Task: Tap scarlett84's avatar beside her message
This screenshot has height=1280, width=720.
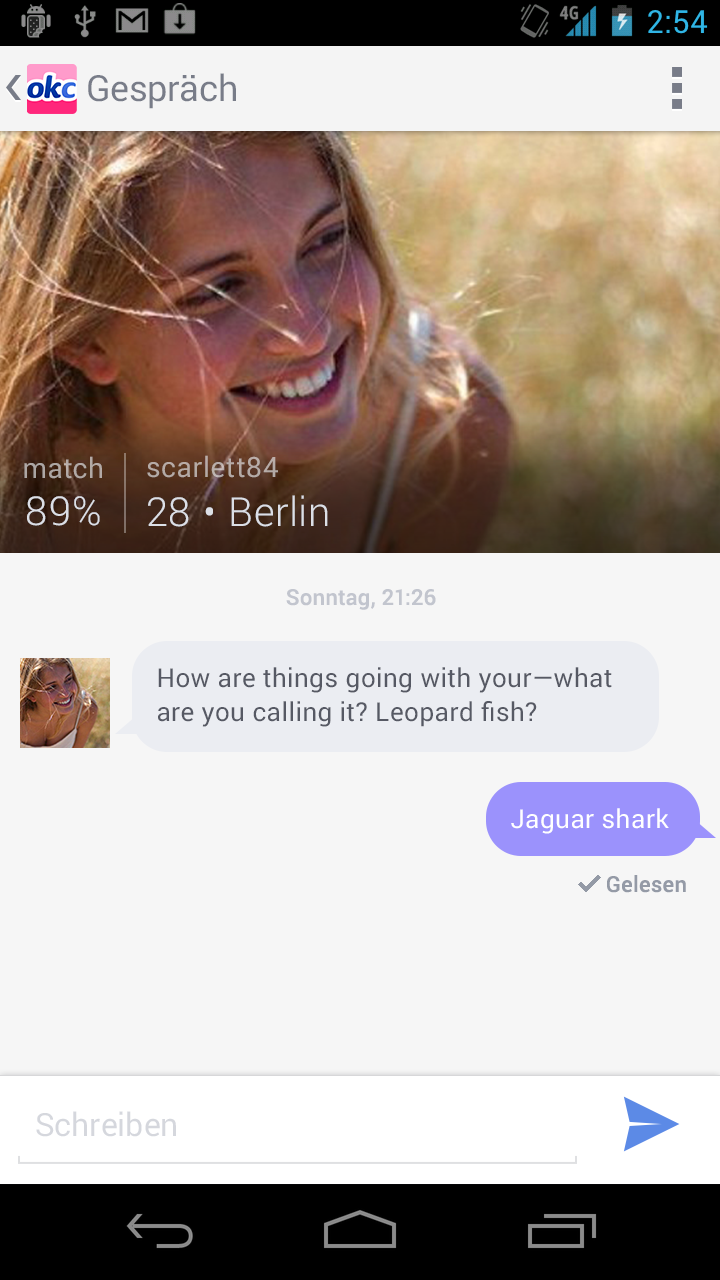Action: (x=65, y=703)
